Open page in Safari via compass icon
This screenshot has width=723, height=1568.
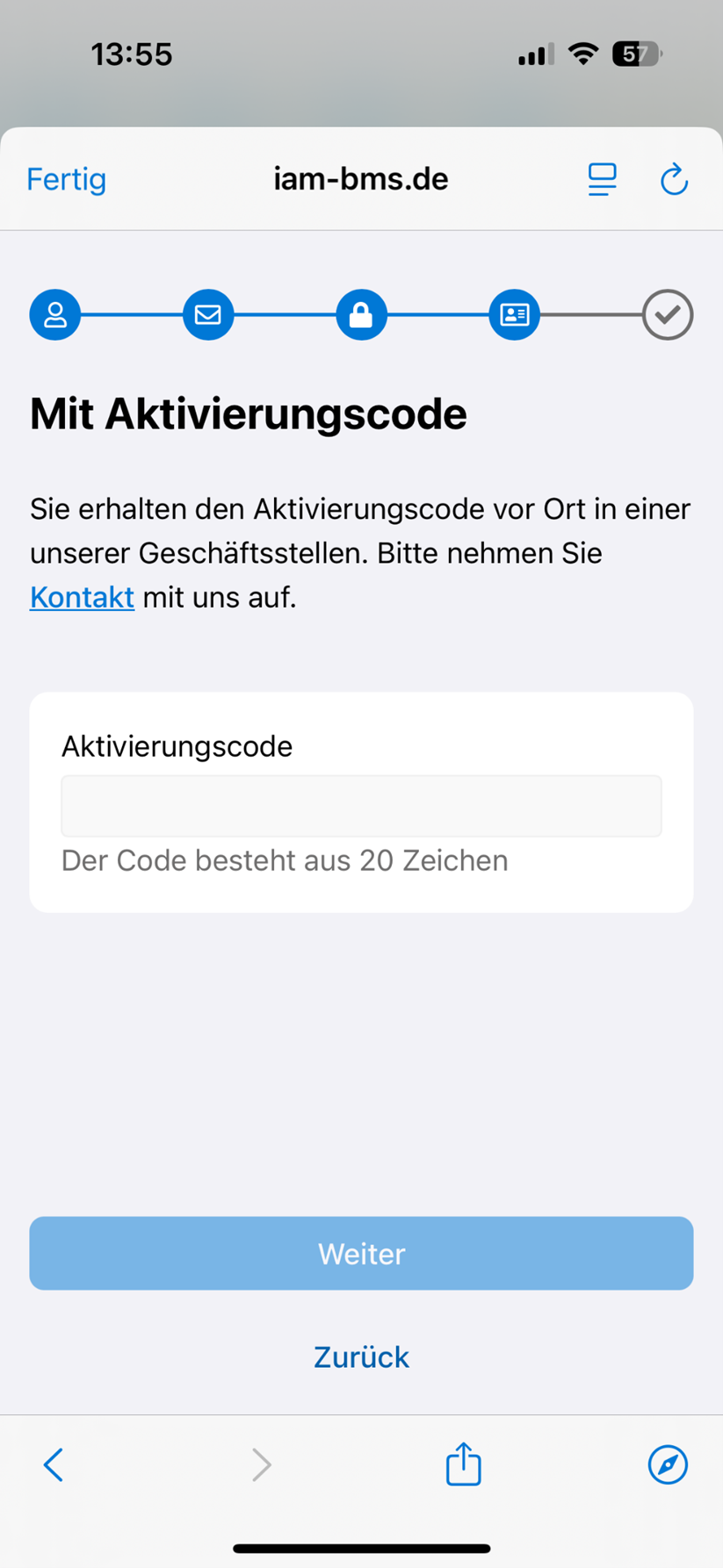[x=668, y=1464]
